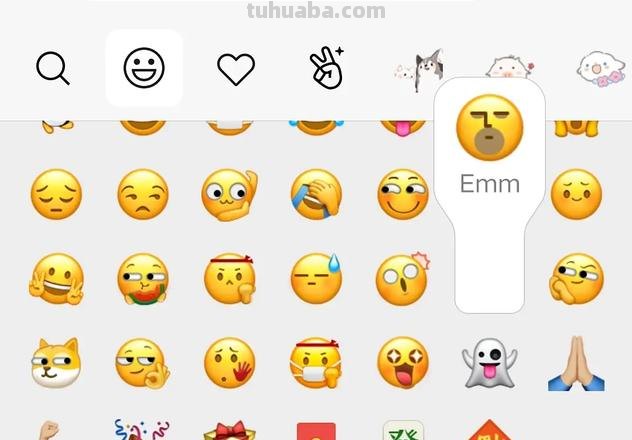Viewport: 632px width, 440px height.
Task: Open the emoji search magnifier
Action: tap(52, 68)
